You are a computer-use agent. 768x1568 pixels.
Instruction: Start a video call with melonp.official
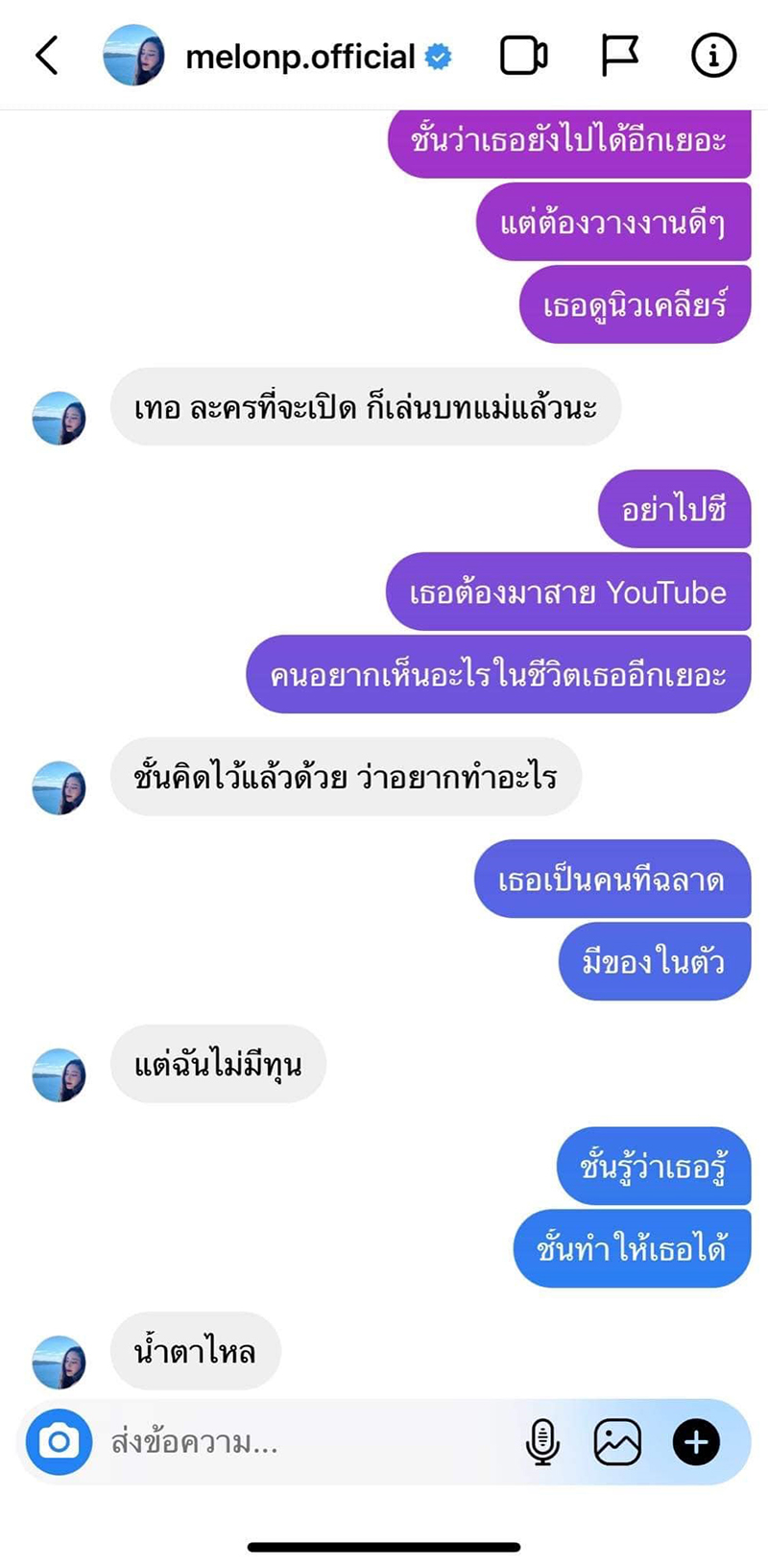click(523, 56)
